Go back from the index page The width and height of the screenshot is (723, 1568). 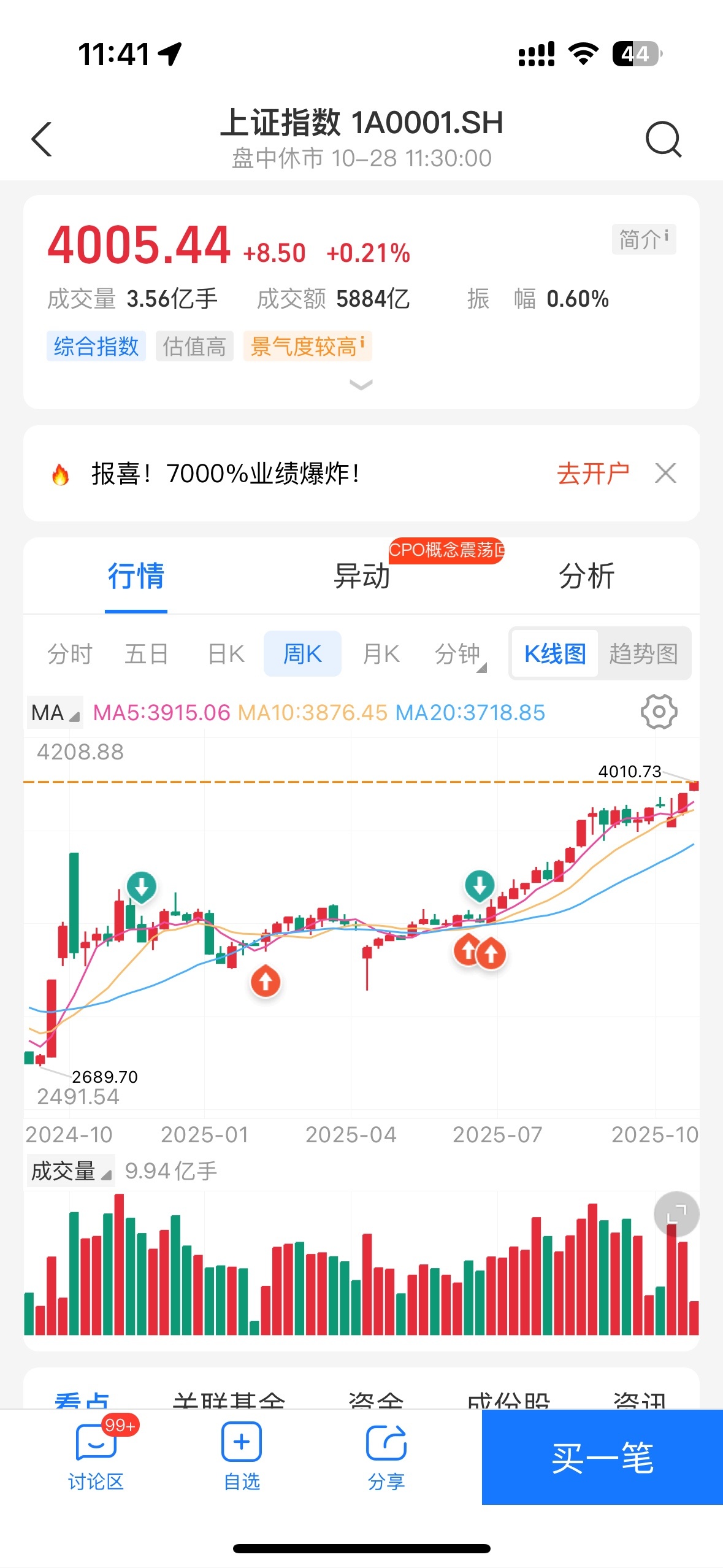coord(42,139)
